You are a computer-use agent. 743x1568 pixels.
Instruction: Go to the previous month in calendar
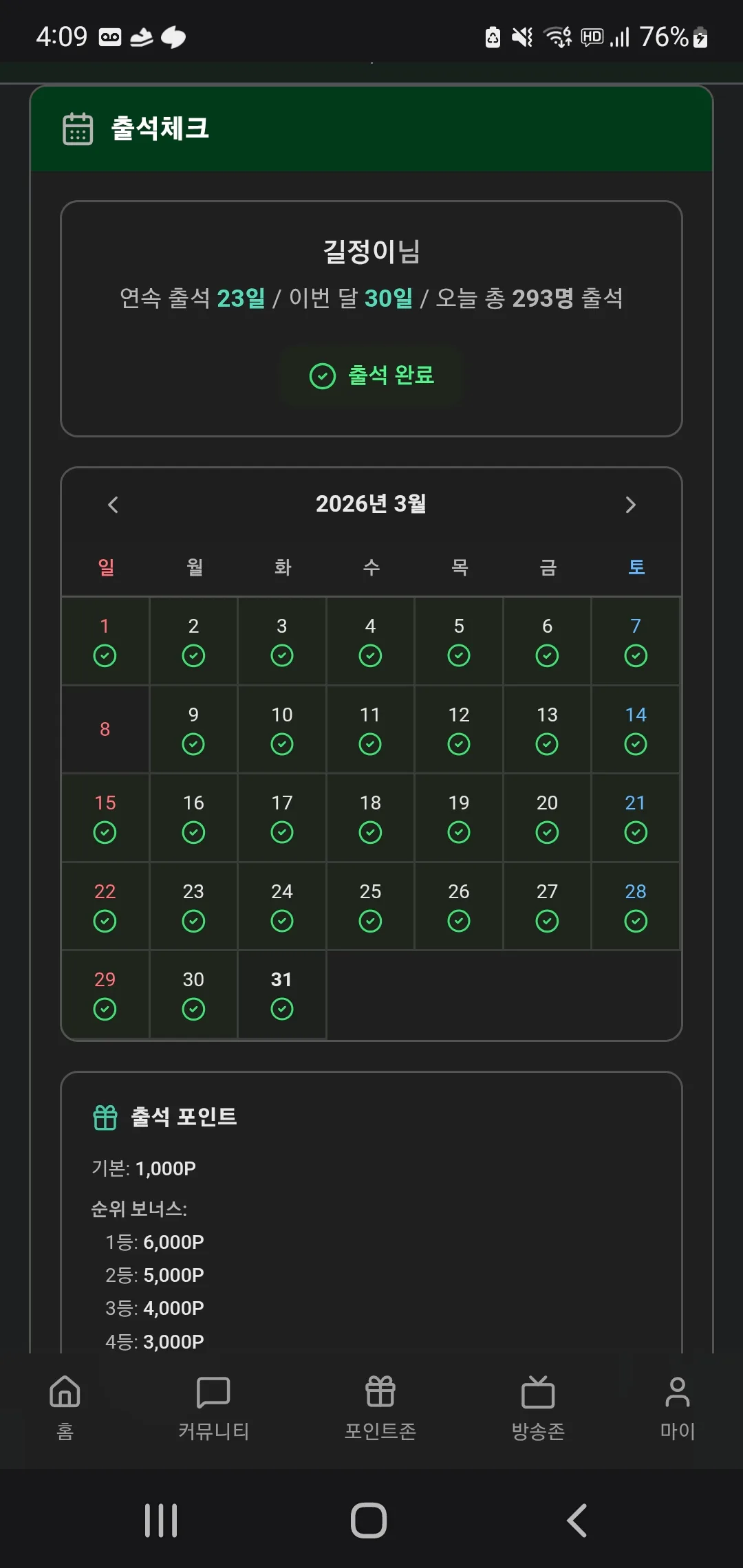114,505
